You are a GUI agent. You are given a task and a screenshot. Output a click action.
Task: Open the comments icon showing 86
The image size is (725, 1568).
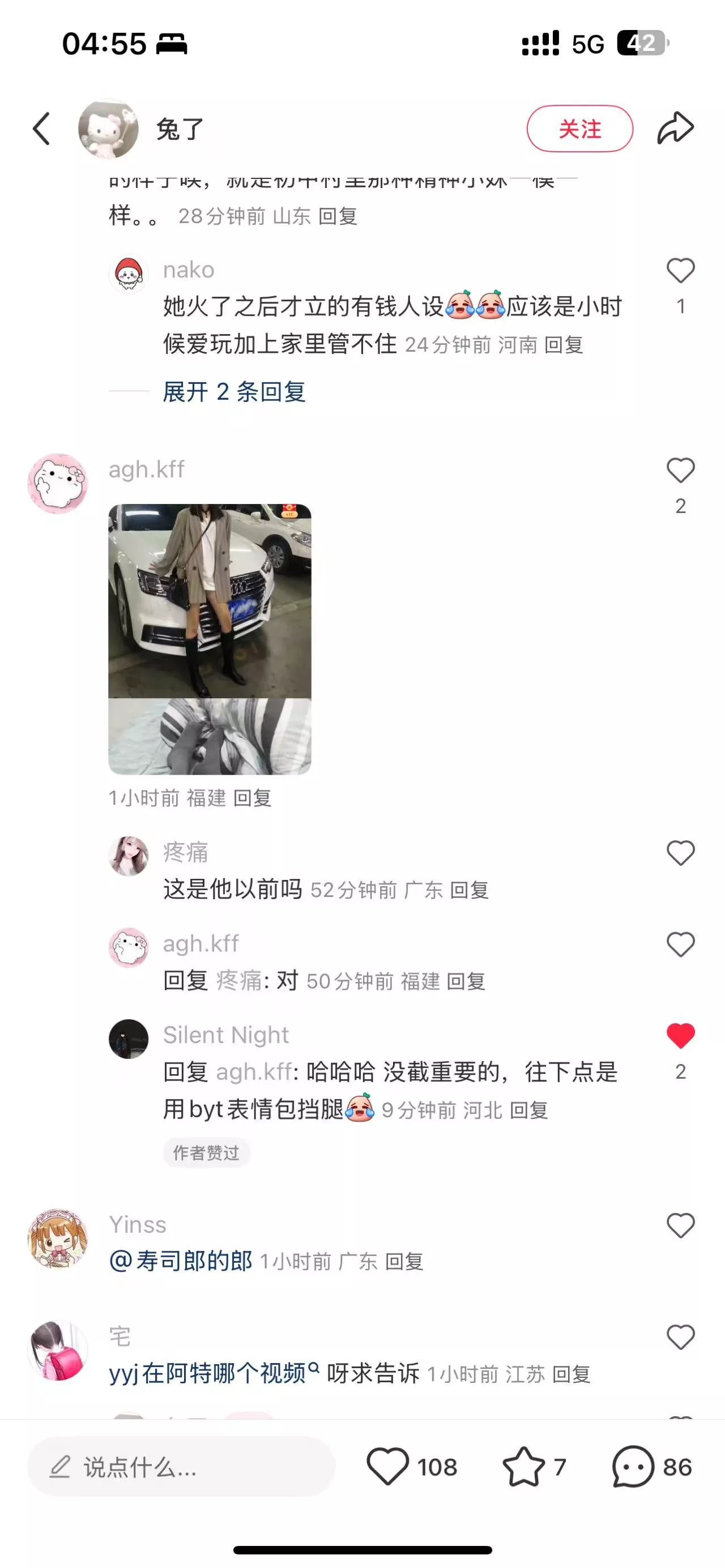(x=633, y=1467)
